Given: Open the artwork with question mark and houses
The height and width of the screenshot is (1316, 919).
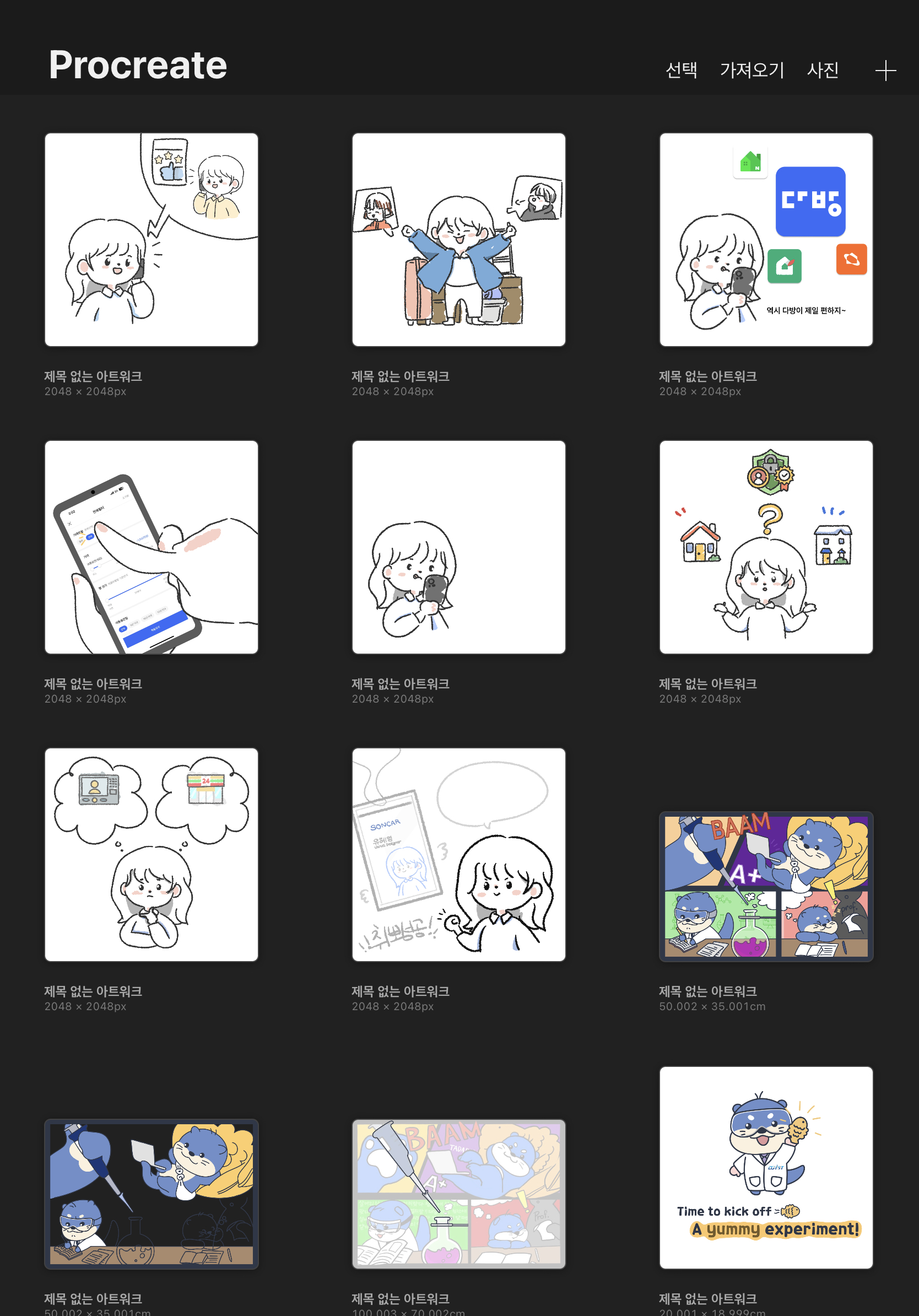Looking at the screenshot, I should click(765, 547).
